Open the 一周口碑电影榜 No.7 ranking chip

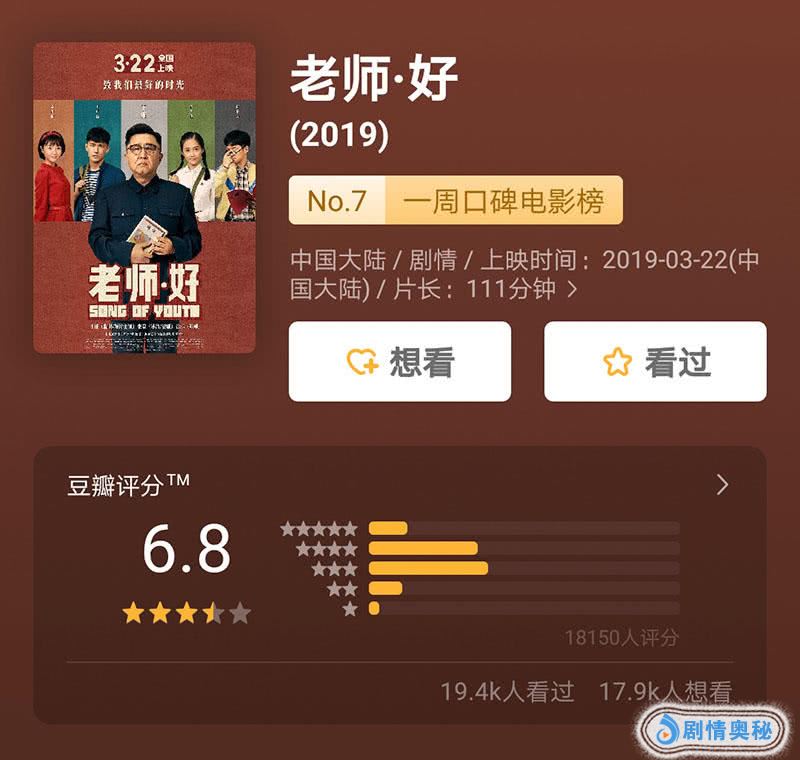(x=456, y=201)
